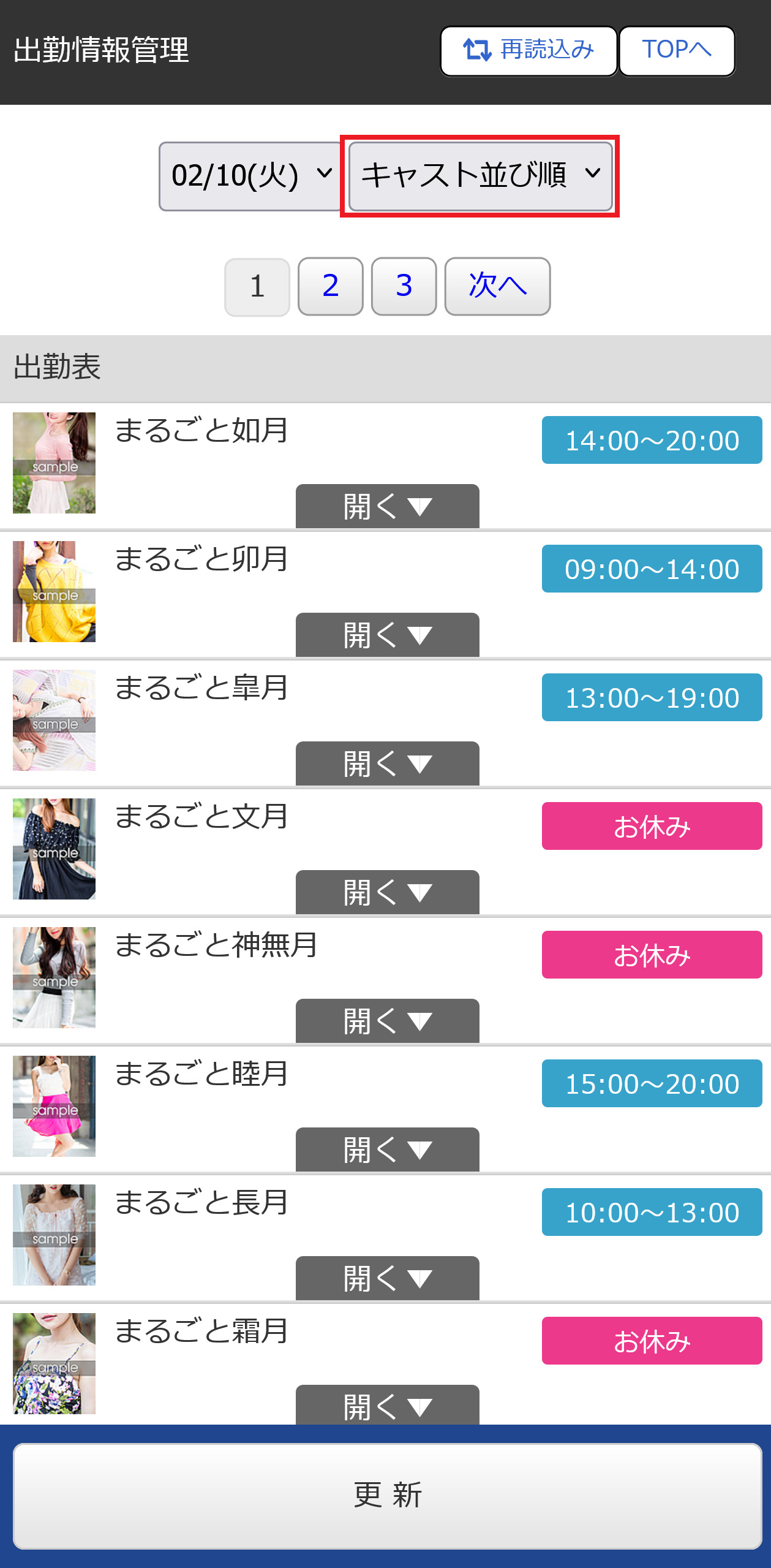Expand 開く under まるごと神無月
This screenshot has height=1568, width=771.
(387, 1021)
